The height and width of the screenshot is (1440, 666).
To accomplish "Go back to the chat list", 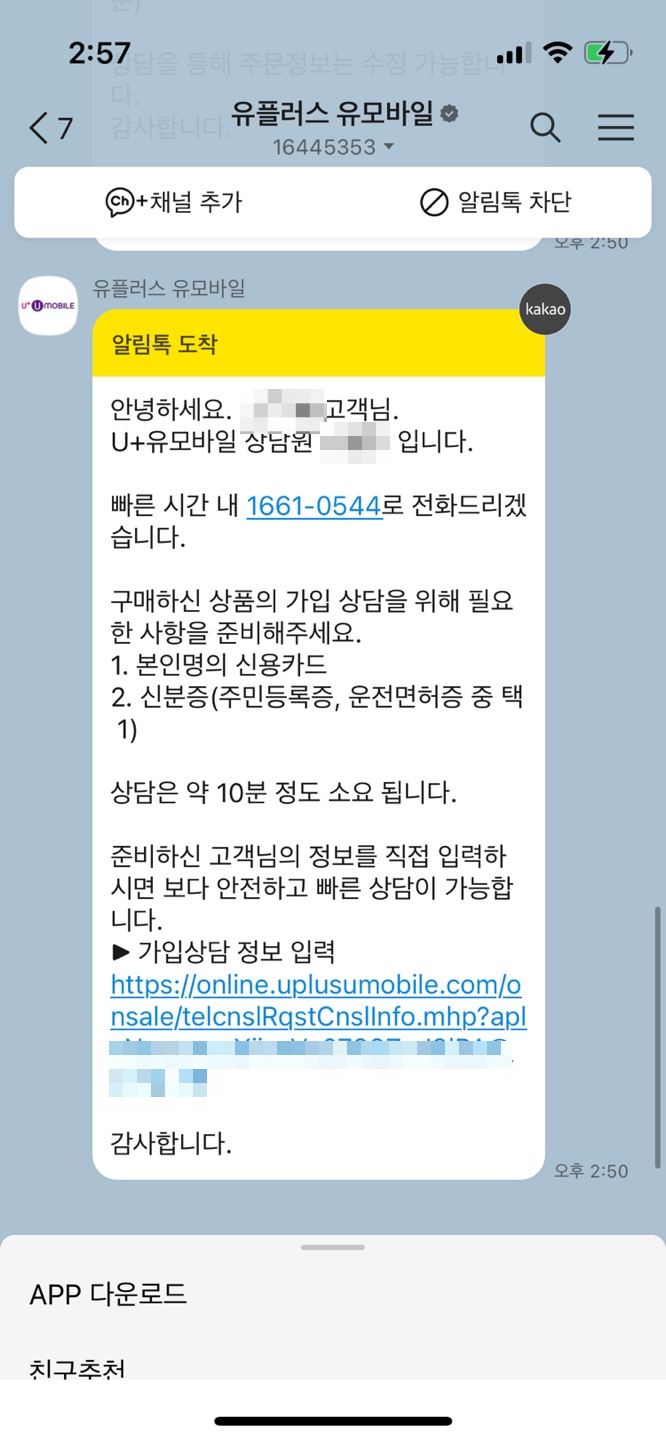I will click(x=51, y=128).
